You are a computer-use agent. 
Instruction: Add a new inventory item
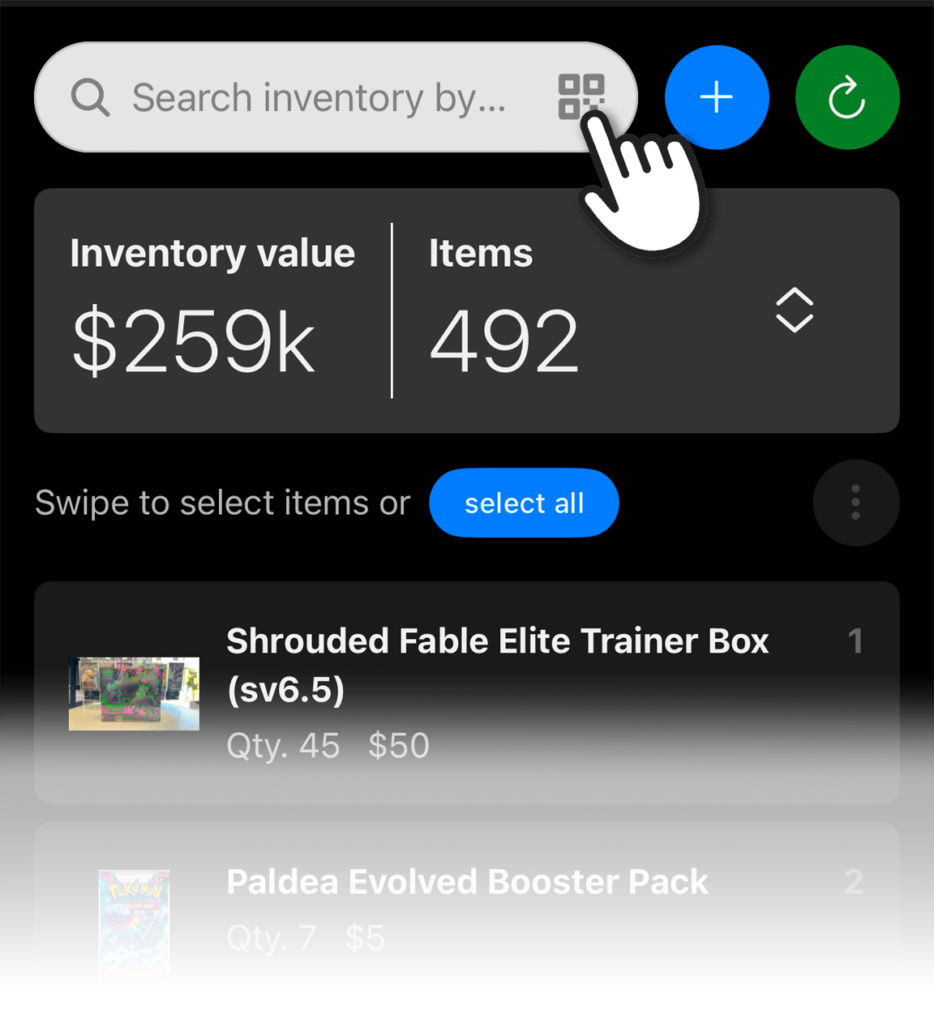coord(716,98)
